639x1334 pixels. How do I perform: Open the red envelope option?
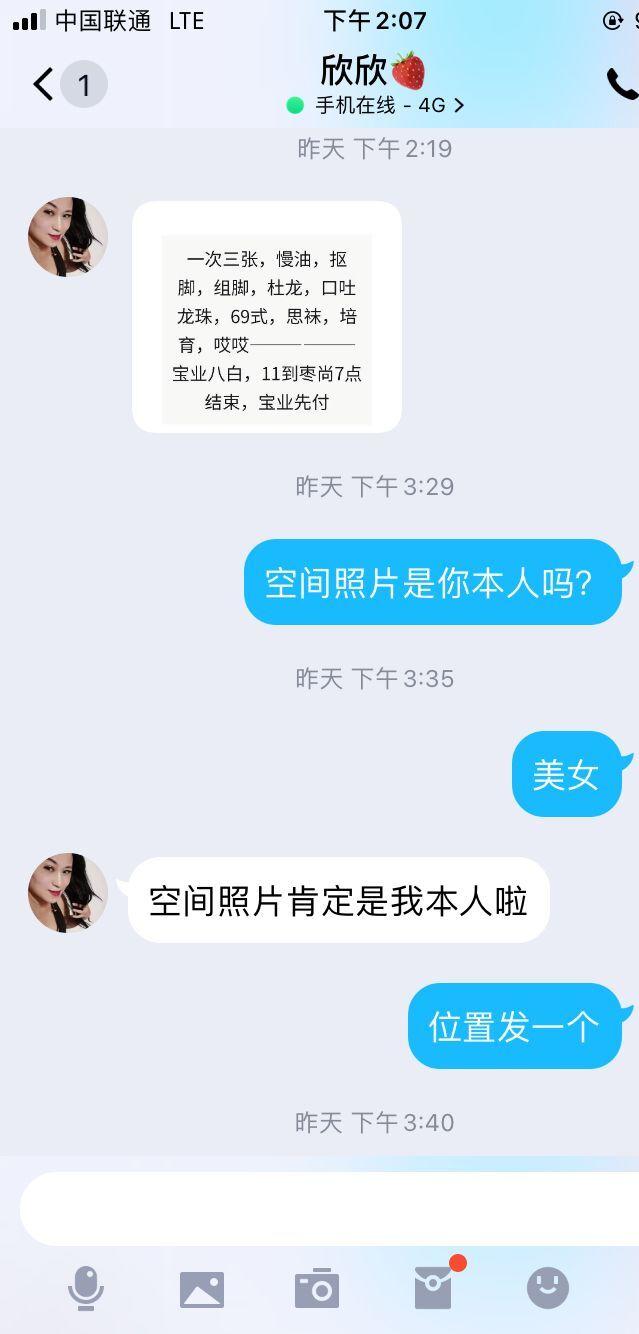pyautogui.click(x=434, y=1288)
